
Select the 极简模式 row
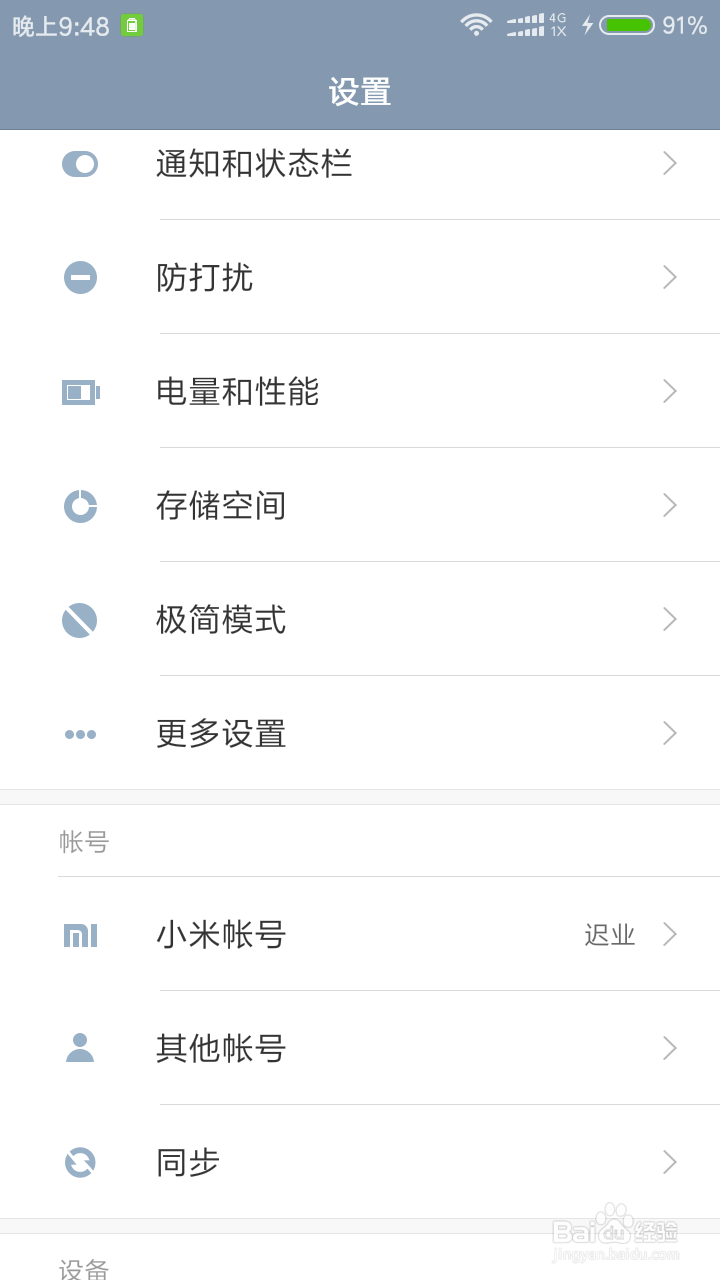pos(360,619)
